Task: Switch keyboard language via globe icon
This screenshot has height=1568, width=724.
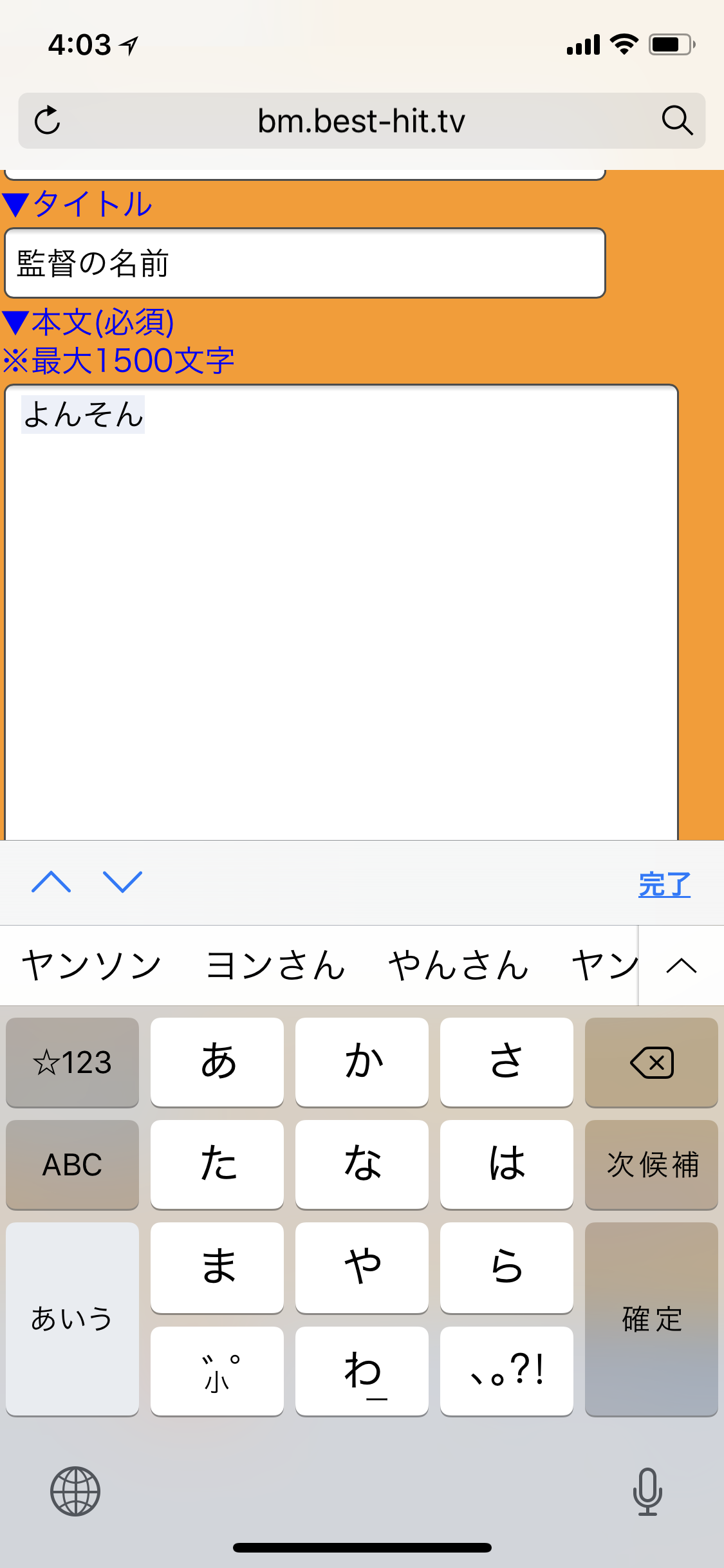Action: pyautogui.click(x=75, y=1491)
